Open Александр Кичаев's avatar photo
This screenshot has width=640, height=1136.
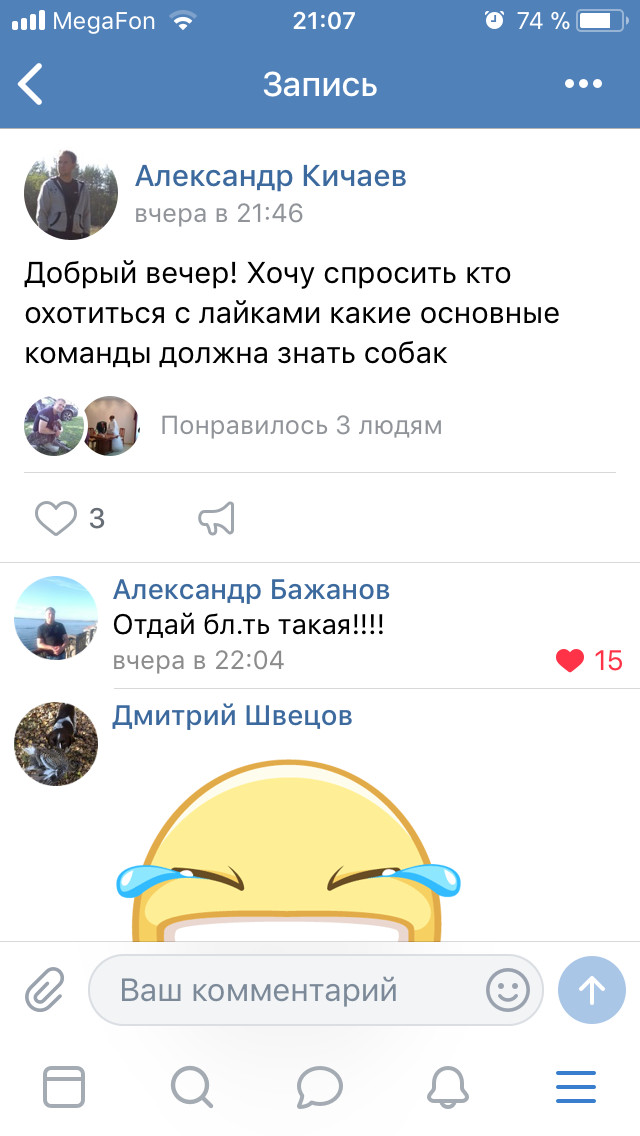tap(64, 195)
